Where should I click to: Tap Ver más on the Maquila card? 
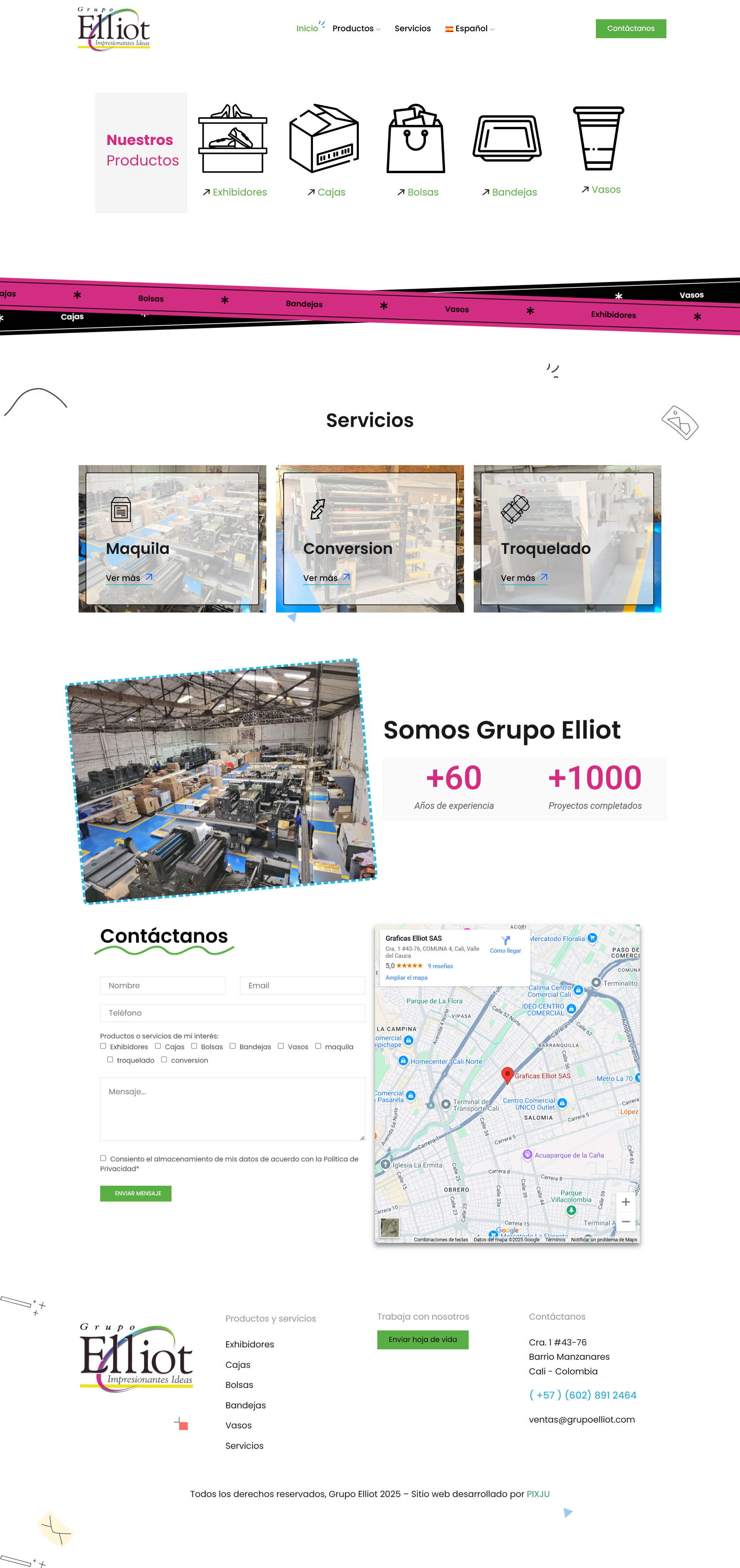coord(128,578)
